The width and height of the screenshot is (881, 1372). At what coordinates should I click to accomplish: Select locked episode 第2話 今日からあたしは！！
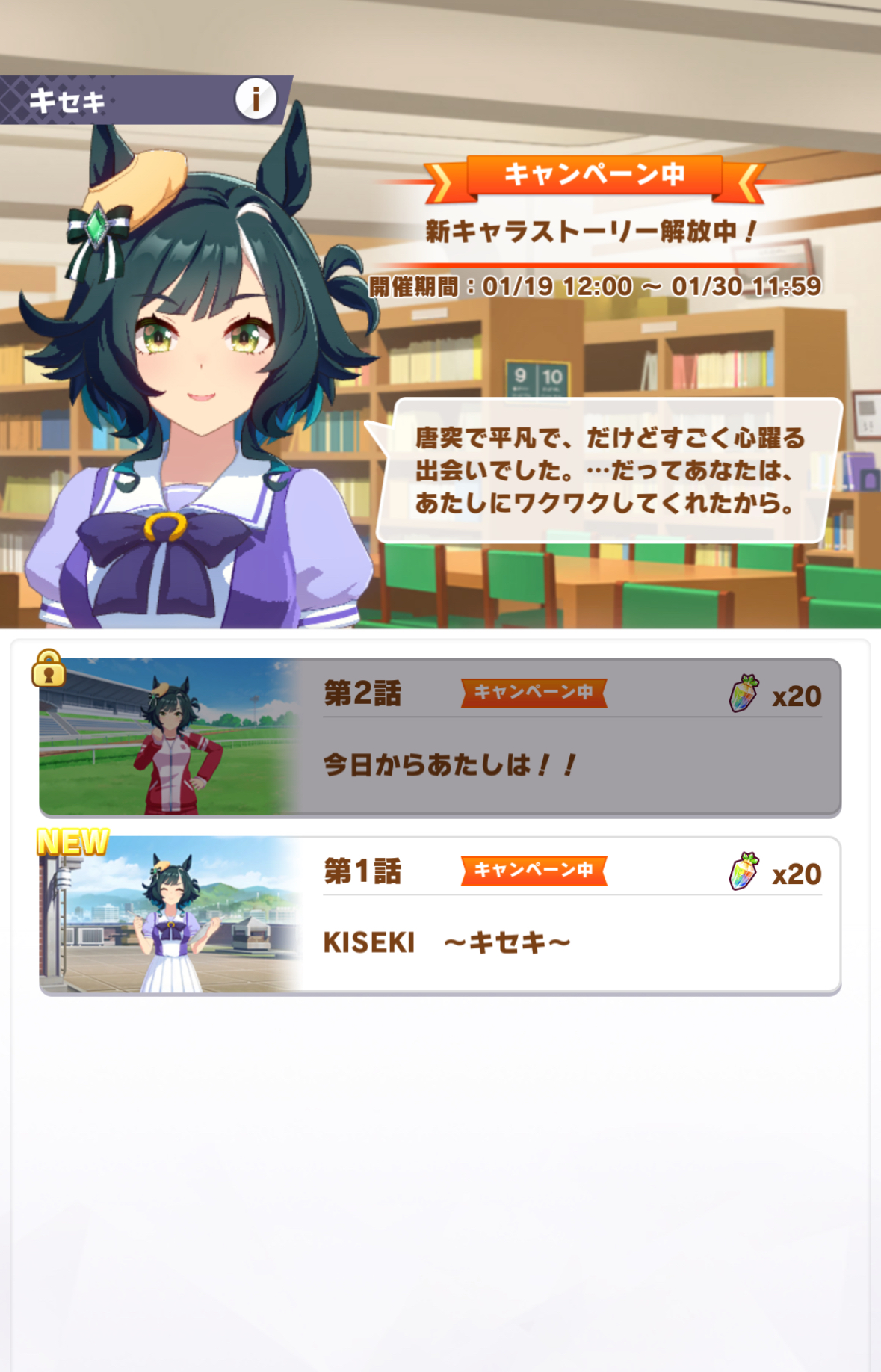(x=440, y=737)
